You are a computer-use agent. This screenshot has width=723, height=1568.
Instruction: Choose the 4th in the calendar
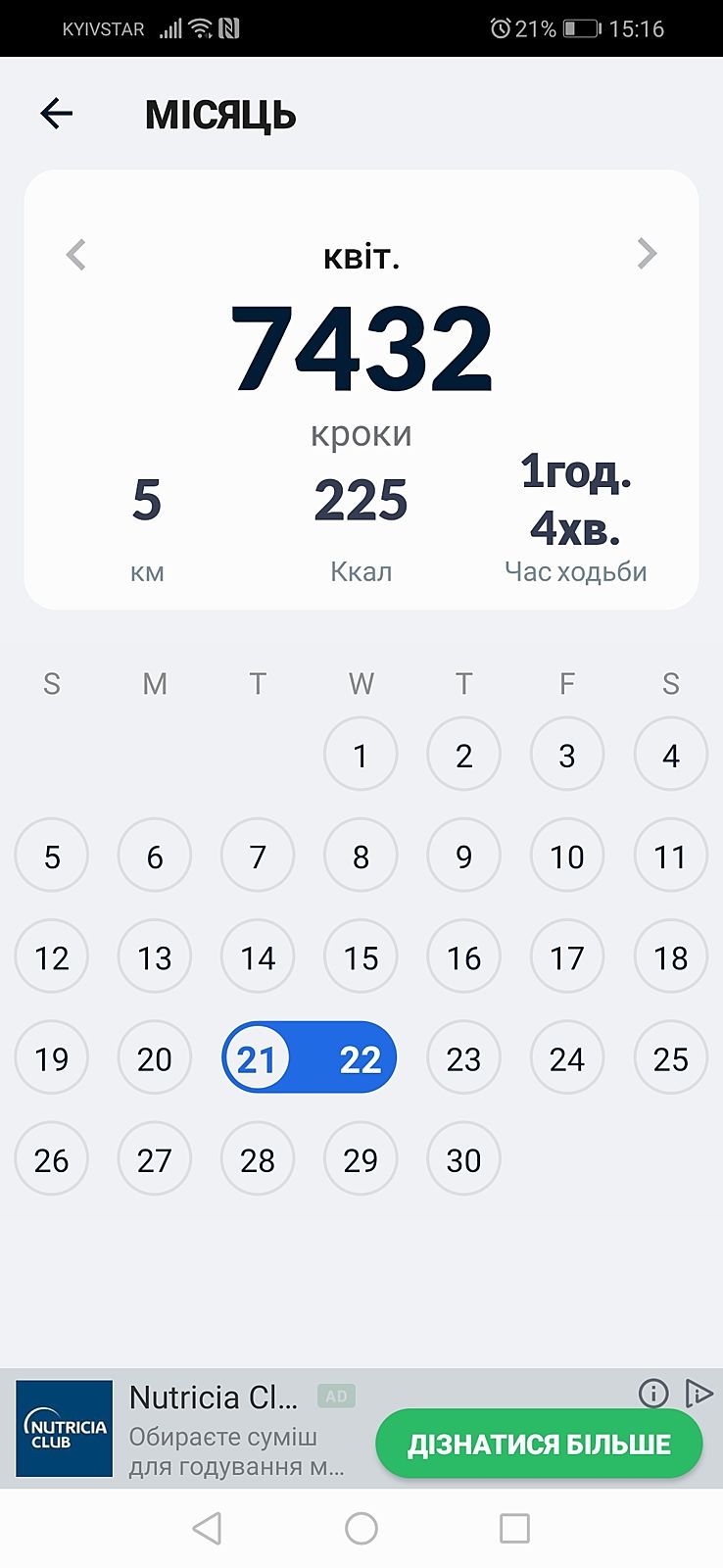coord(670,755)
